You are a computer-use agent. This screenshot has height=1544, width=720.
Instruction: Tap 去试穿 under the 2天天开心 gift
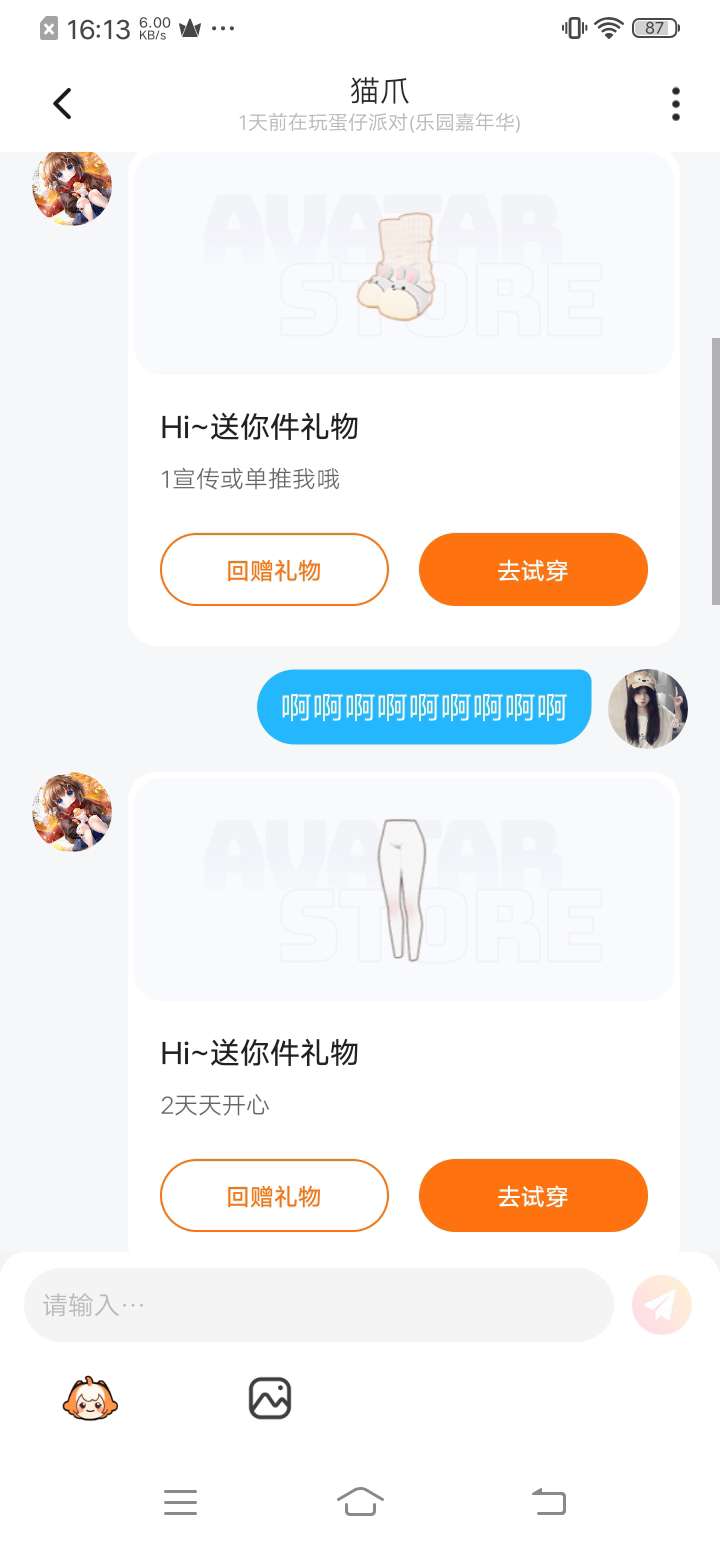point(533,1196)
